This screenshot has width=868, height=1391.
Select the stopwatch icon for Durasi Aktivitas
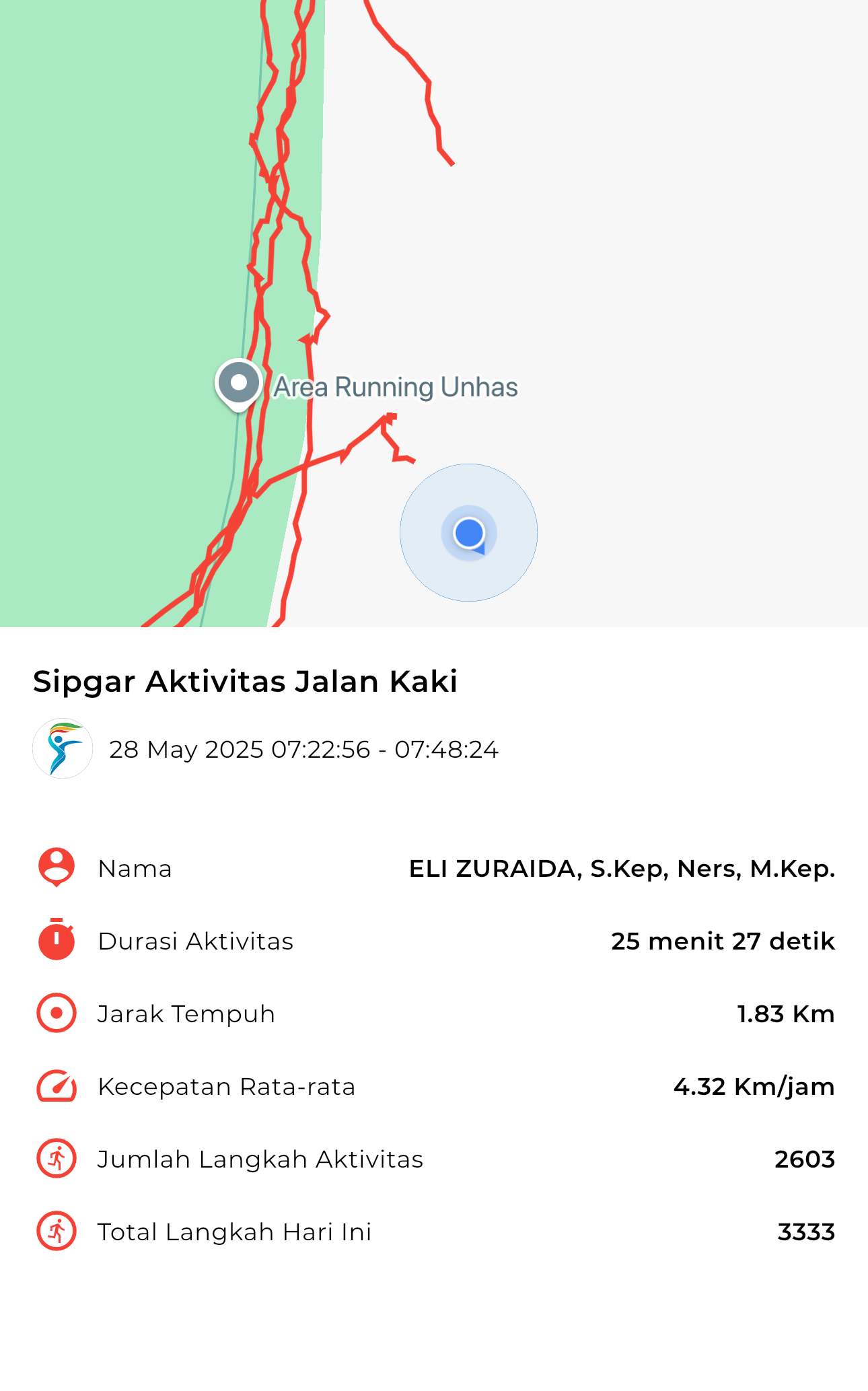(x=57, y=941)
